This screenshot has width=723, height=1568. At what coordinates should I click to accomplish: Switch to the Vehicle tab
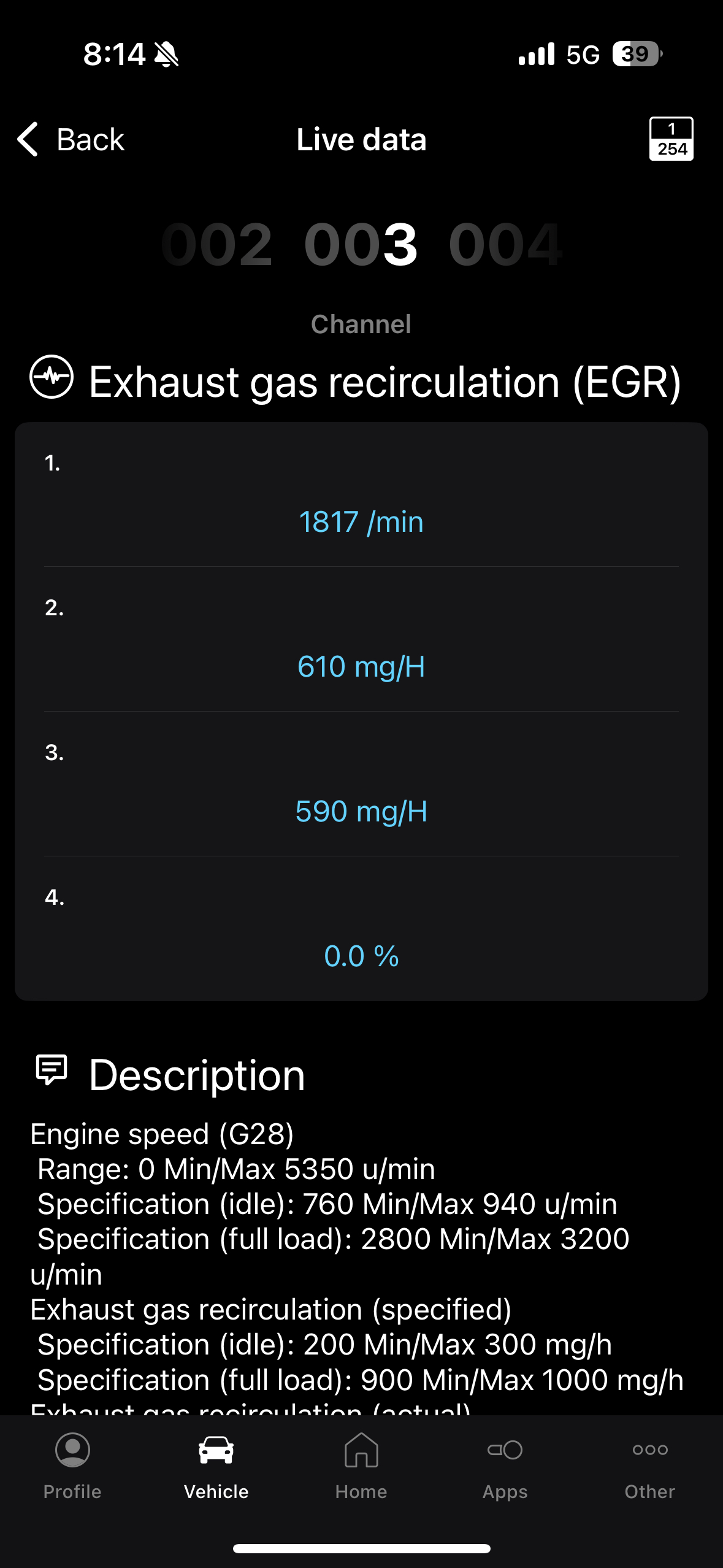point(216,1466)
